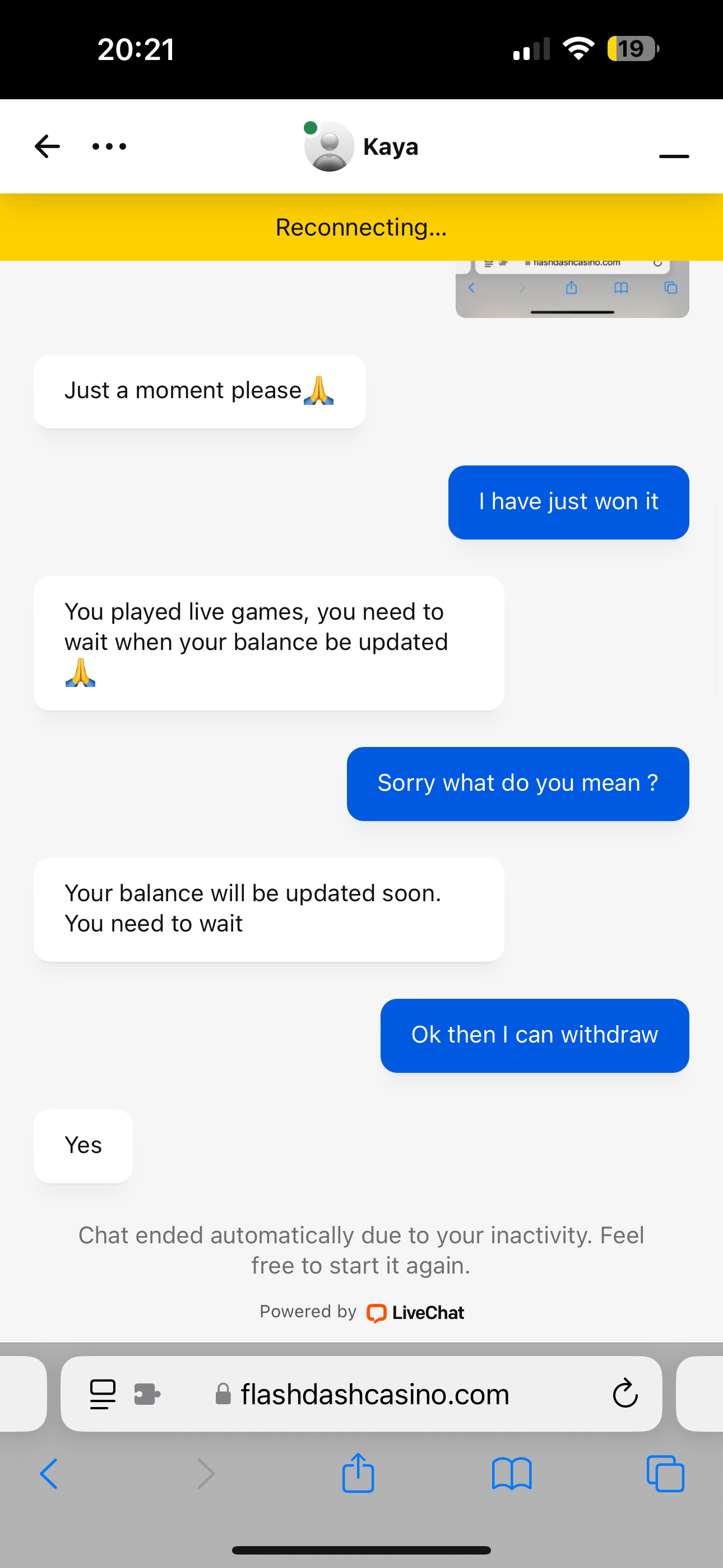
Task: Go back in Safari browser history
Action: point(49,1474)
